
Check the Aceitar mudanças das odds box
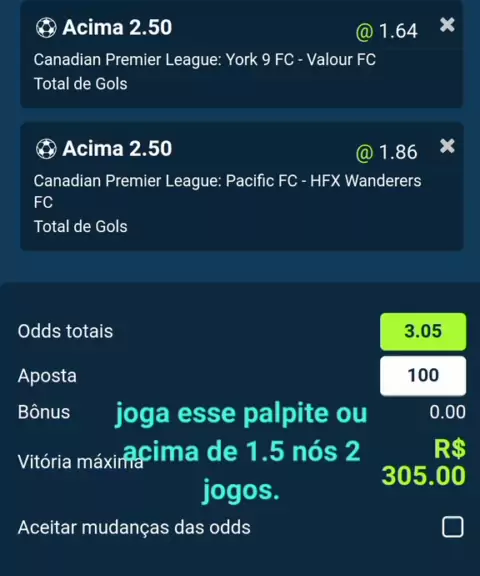[x=452, y=527]
